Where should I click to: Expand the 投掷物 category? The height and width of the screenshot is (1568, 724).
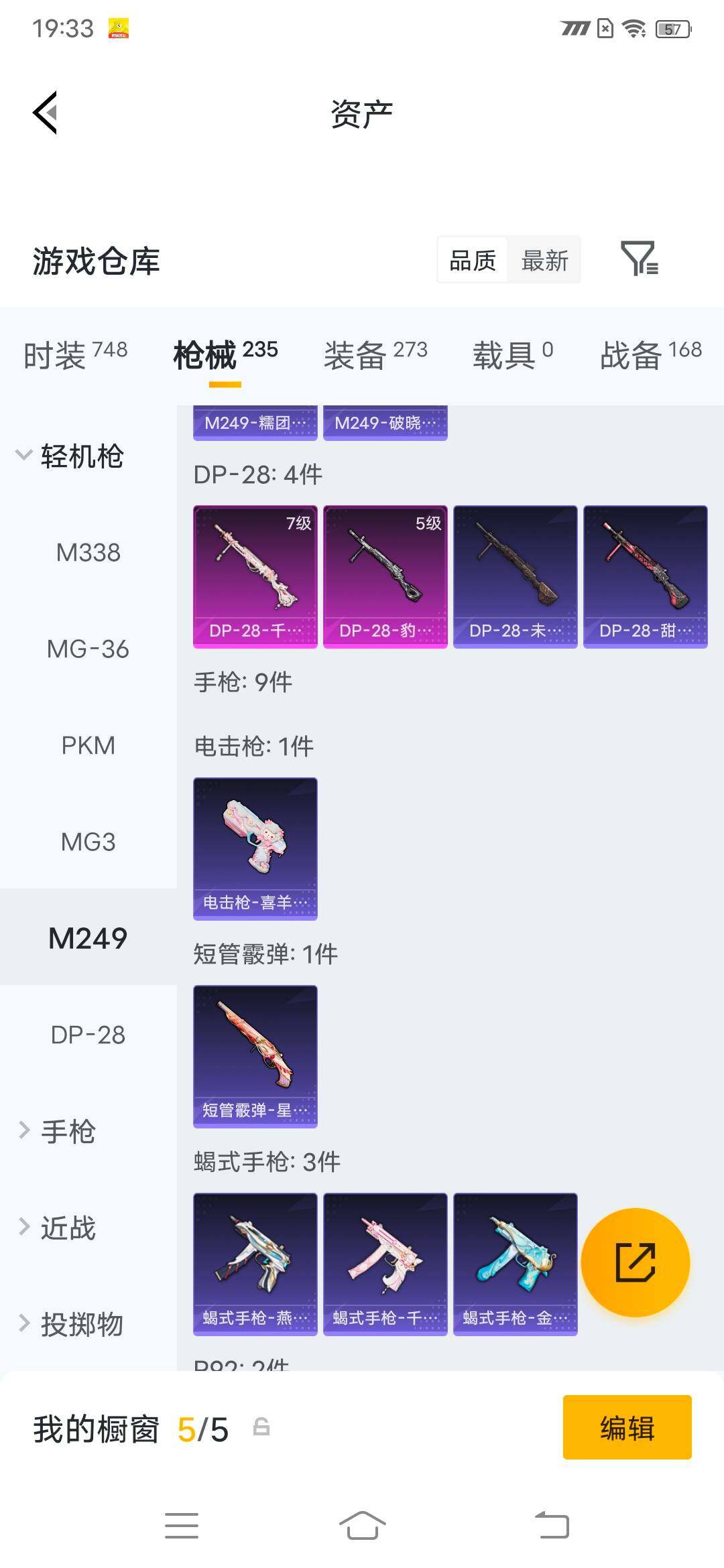pyautogui.click(x=71, y=1325)
